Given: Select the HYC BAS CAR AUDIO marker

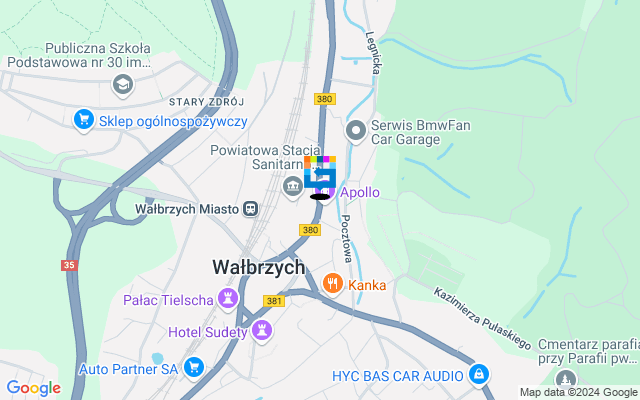Looking at the screenshot, I should [480, 374].
